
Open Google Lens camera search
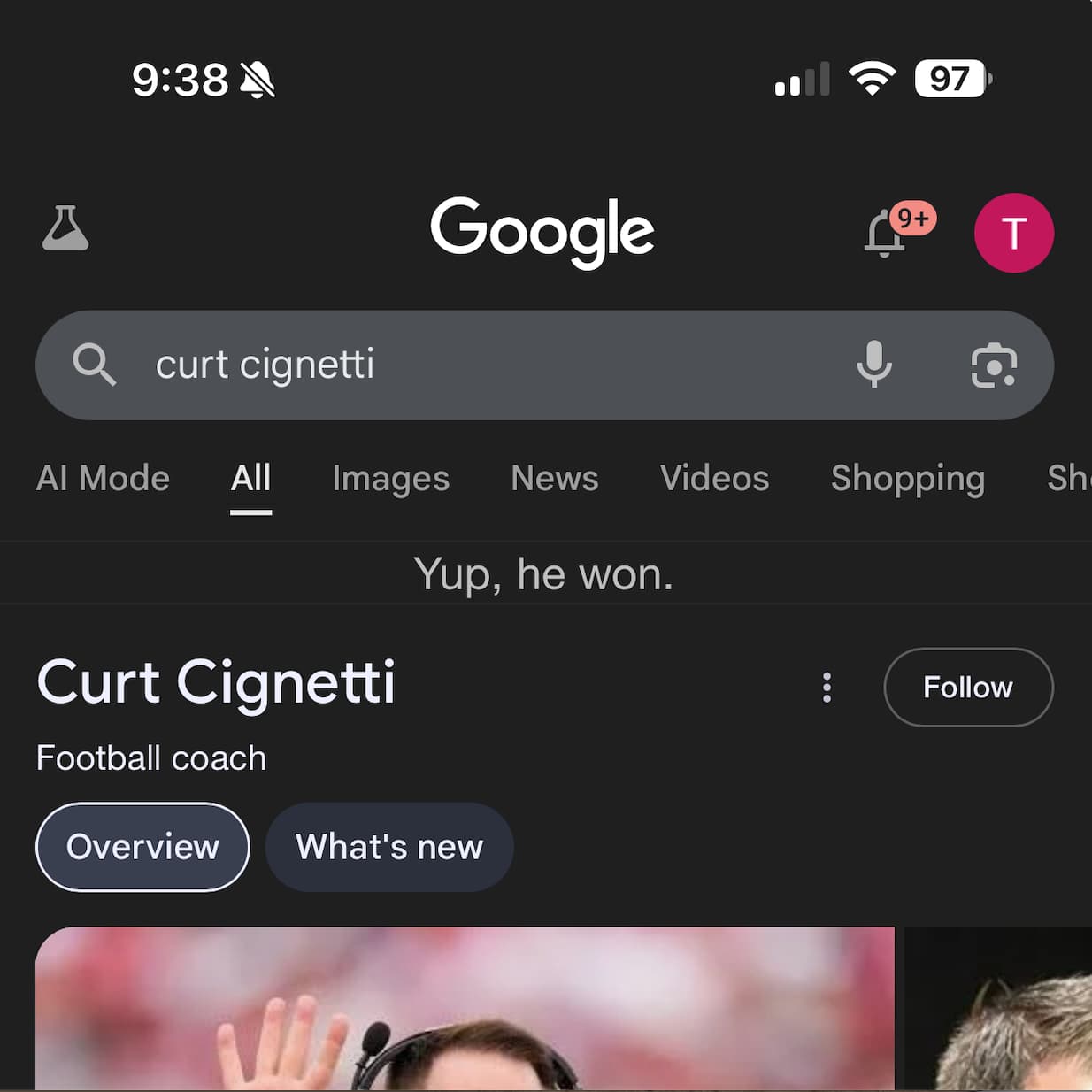993,365
